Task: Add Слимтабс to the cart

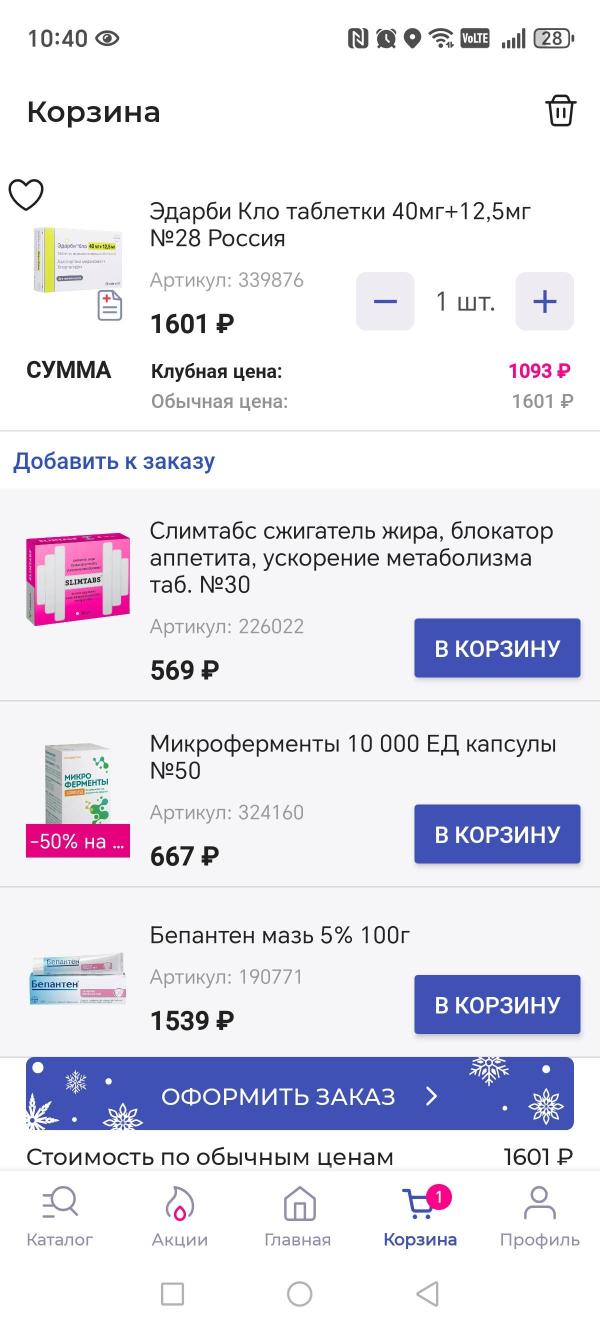Action: coord(497,648)
